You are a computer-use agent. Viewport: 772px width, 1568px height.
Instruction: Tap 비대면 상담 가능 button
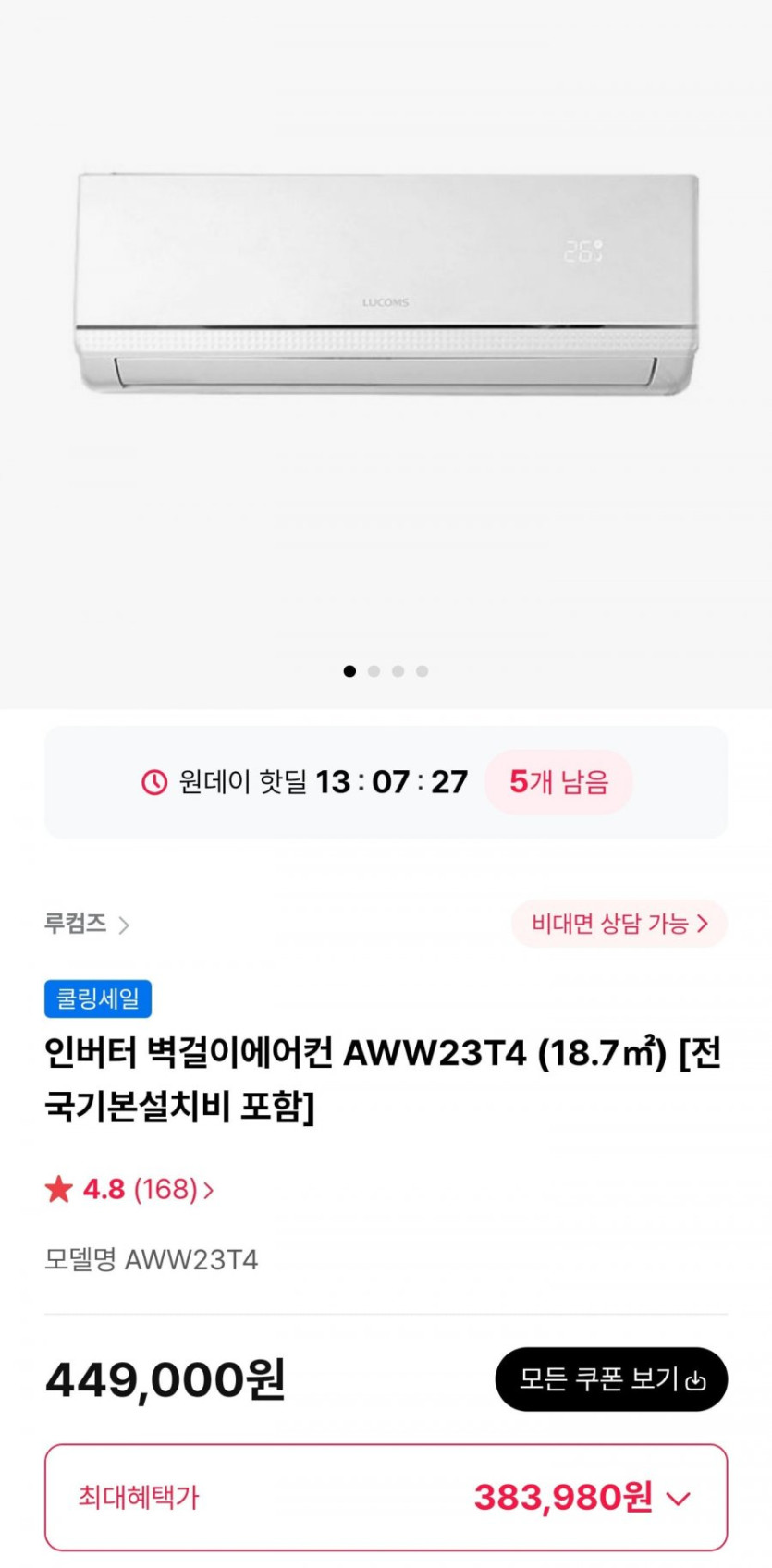[x=619, y=924]
